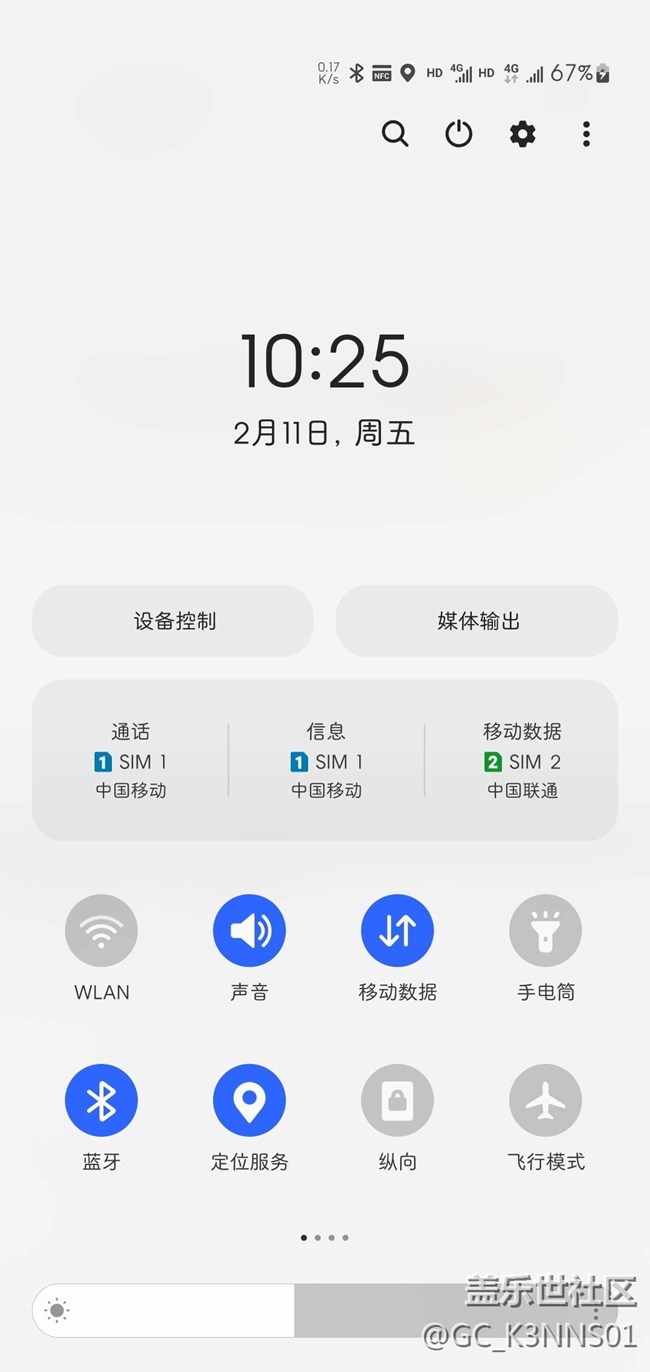Open the three-dot overflow menu
Image resolution: width=650 pixels, height=1372 pixels.
(586, 134)
